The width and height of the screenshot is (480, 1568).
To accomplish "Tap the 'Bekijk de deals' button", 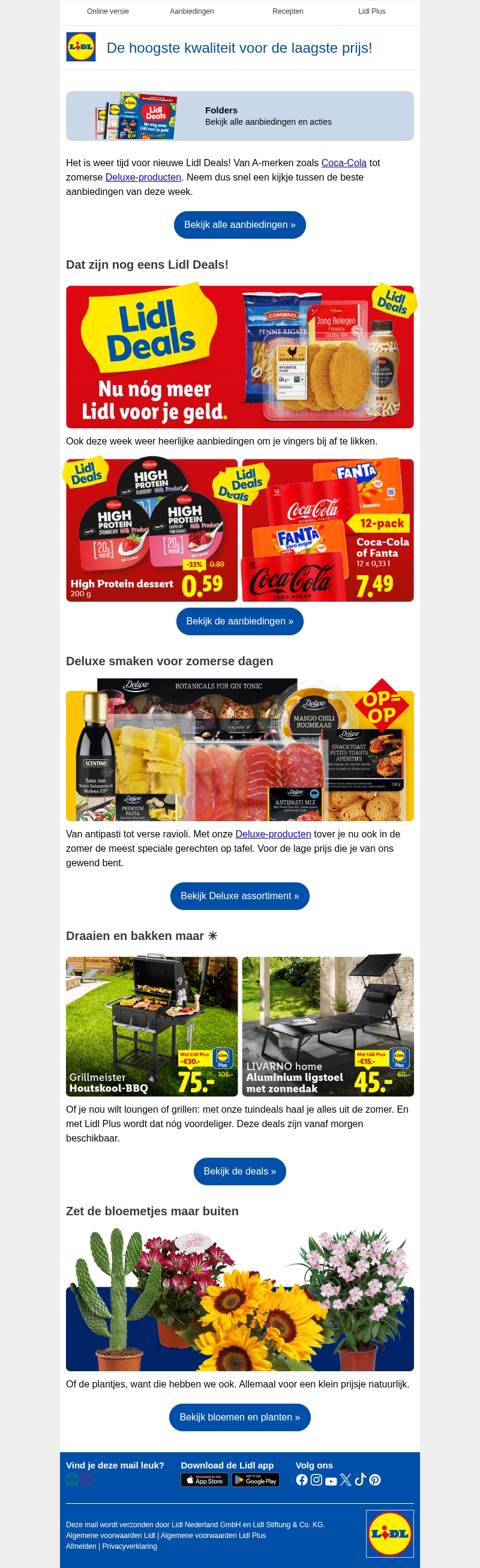I will click(239, 1171).
